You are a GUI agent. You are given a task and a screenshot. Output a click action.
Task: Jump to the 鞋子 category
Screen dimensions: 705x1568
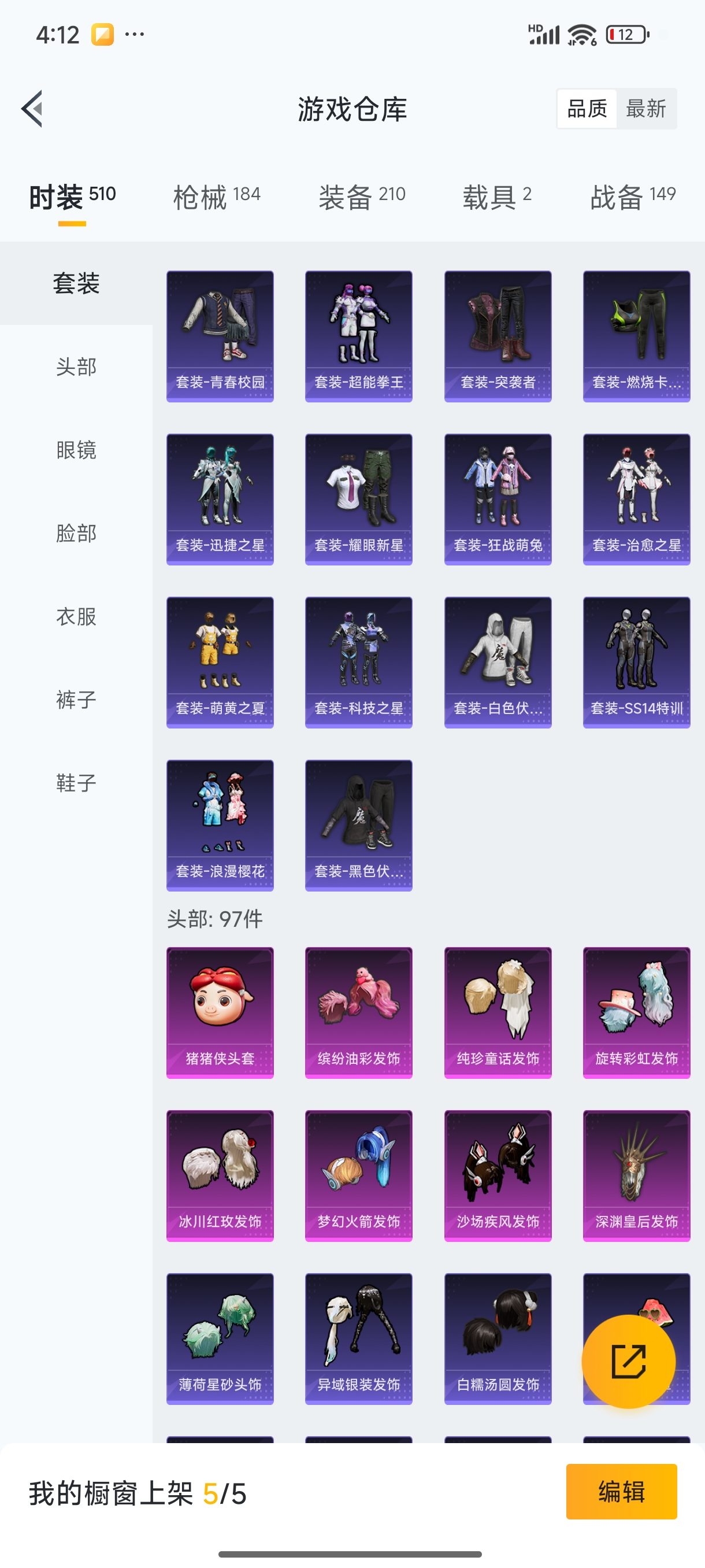76,783
